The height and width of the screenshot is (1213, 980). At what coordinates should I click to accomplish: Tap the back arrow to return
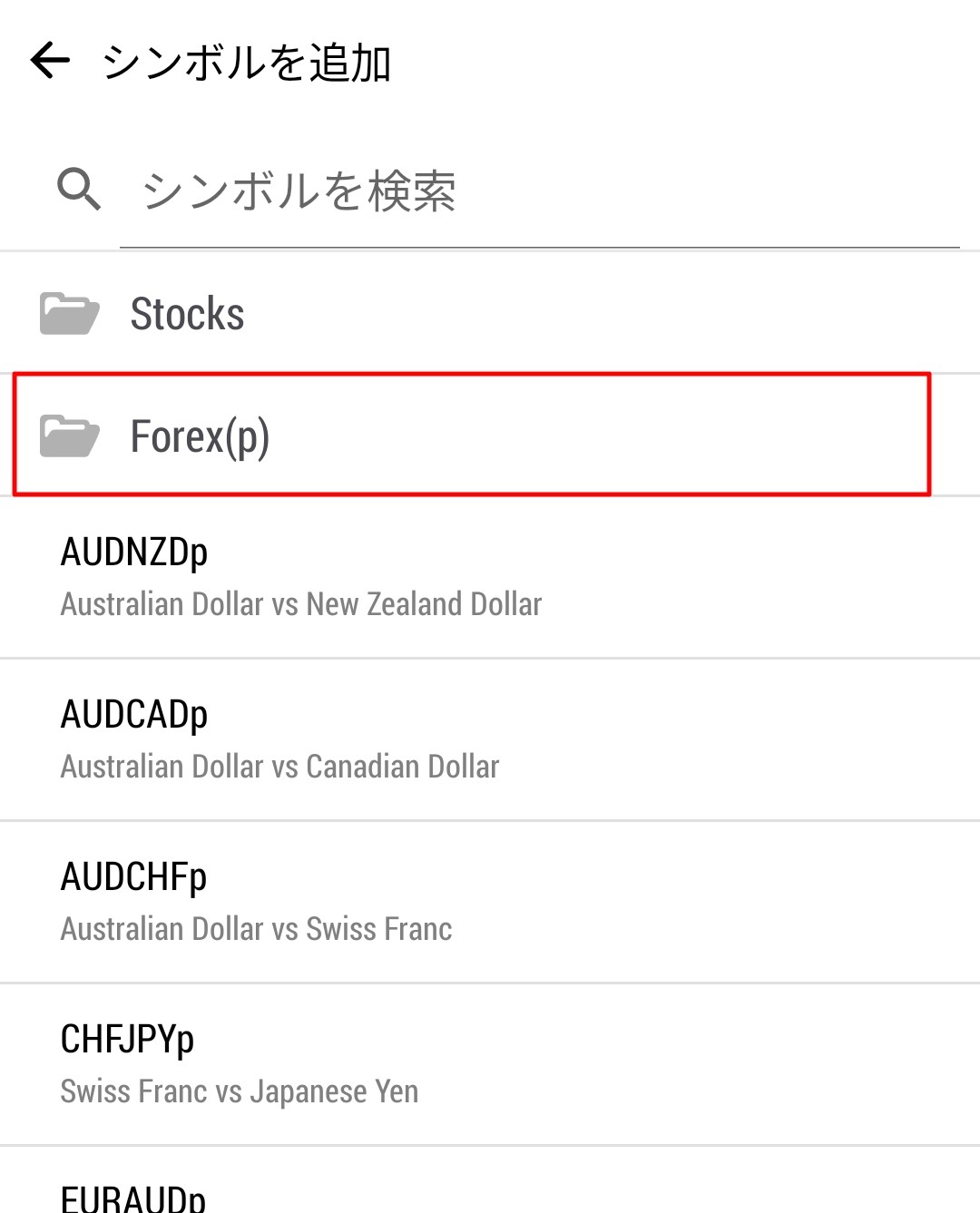pyautogui.click(x=52, y=61)
